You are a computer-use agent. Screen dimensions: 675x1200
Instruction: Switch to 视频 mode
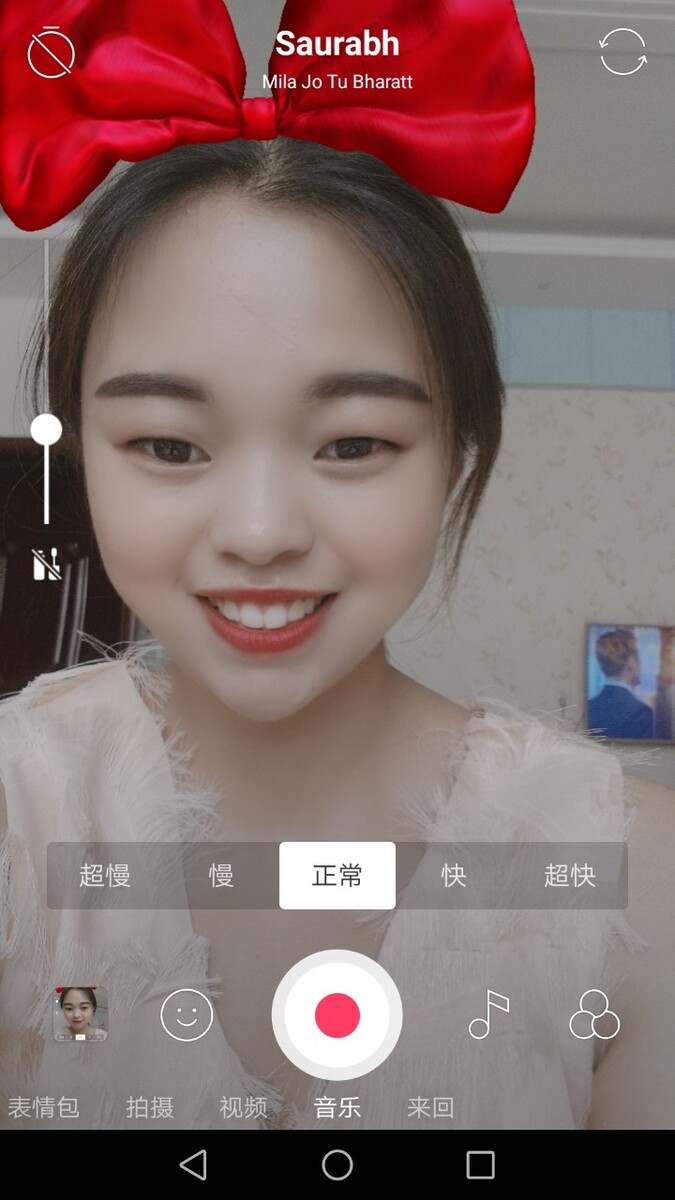[244, 1107]
